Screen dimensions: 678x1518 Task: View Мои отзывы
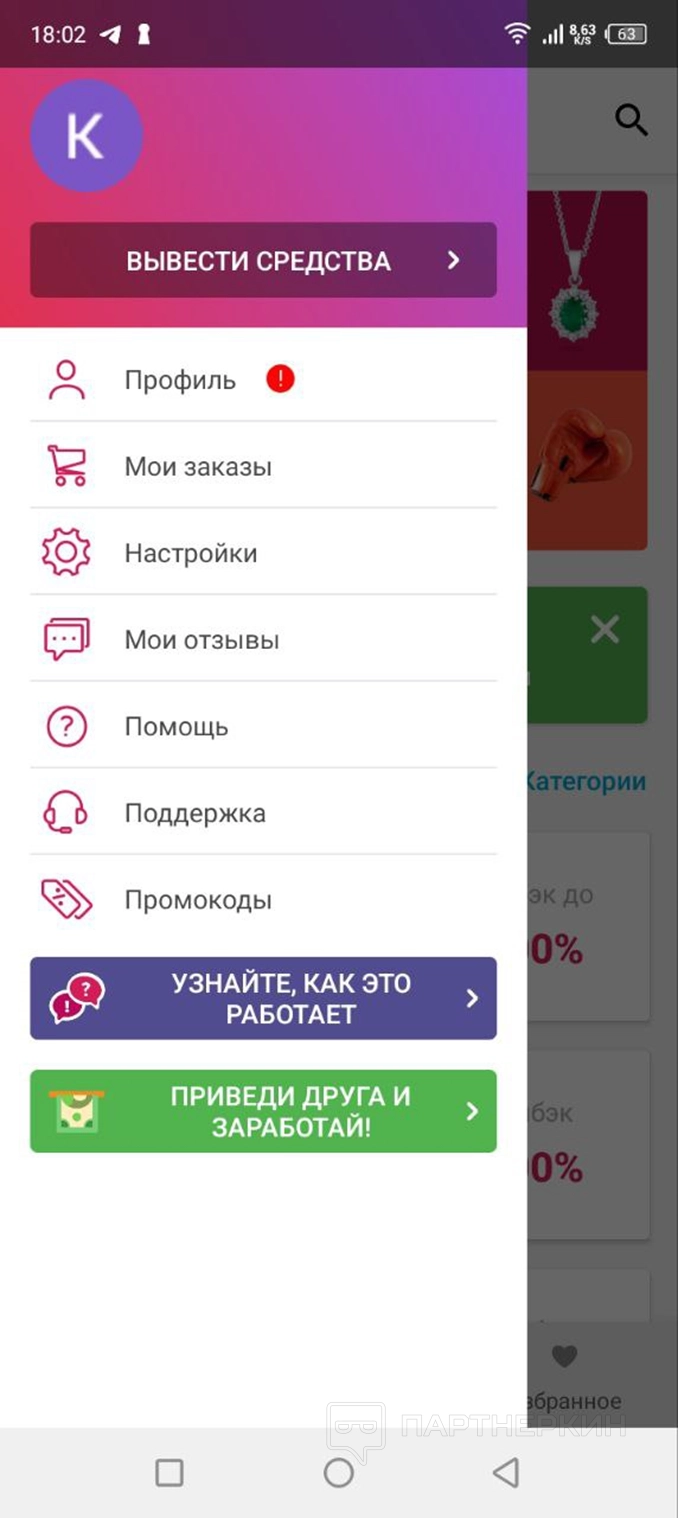(201, 640)
